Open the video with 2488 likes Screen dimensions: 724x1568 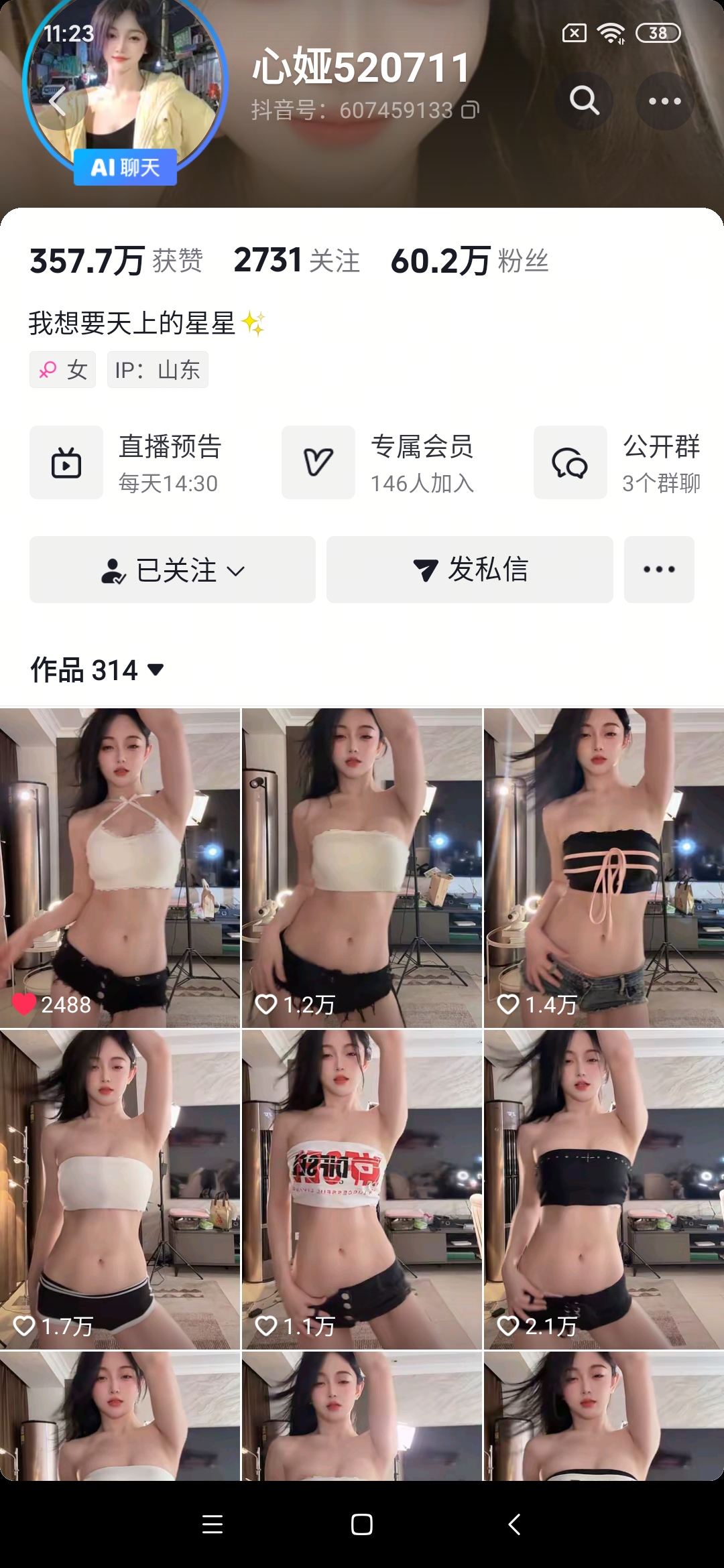[x=120, y=868]
